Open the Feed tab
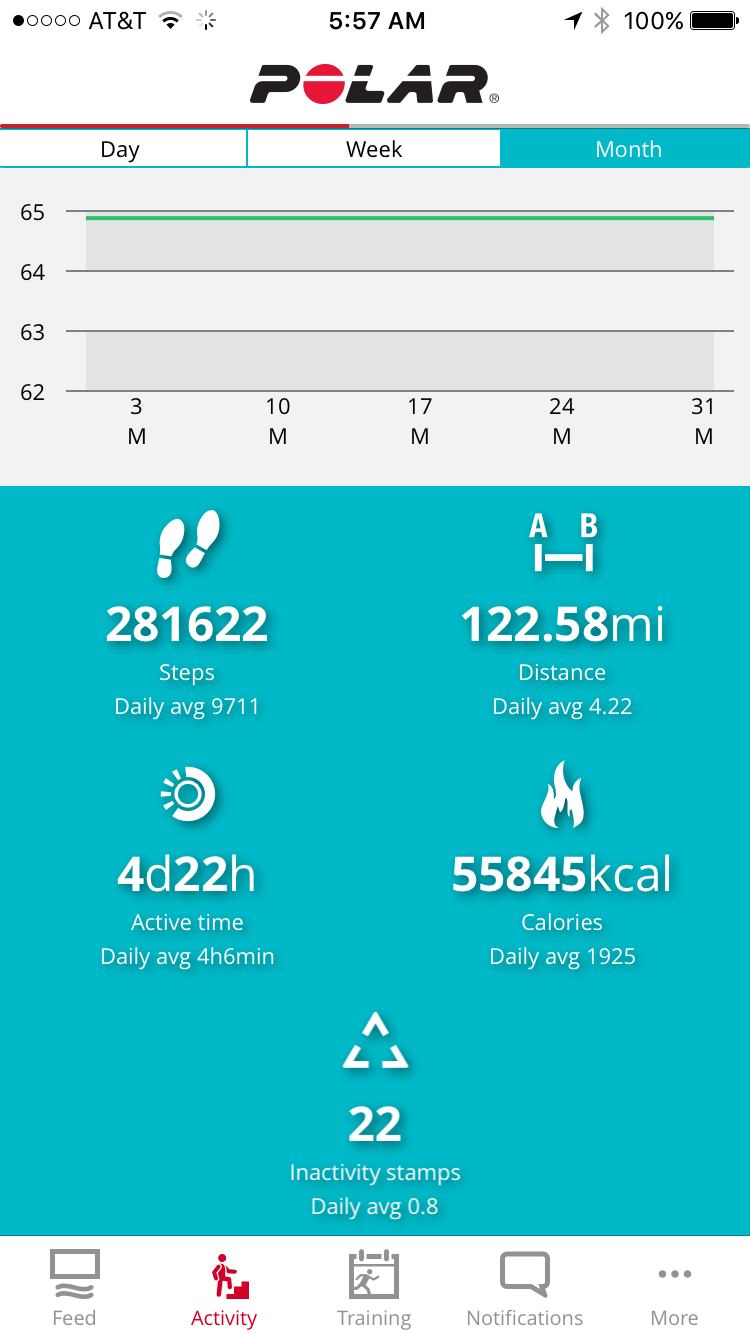 (x=74, y=1288)
